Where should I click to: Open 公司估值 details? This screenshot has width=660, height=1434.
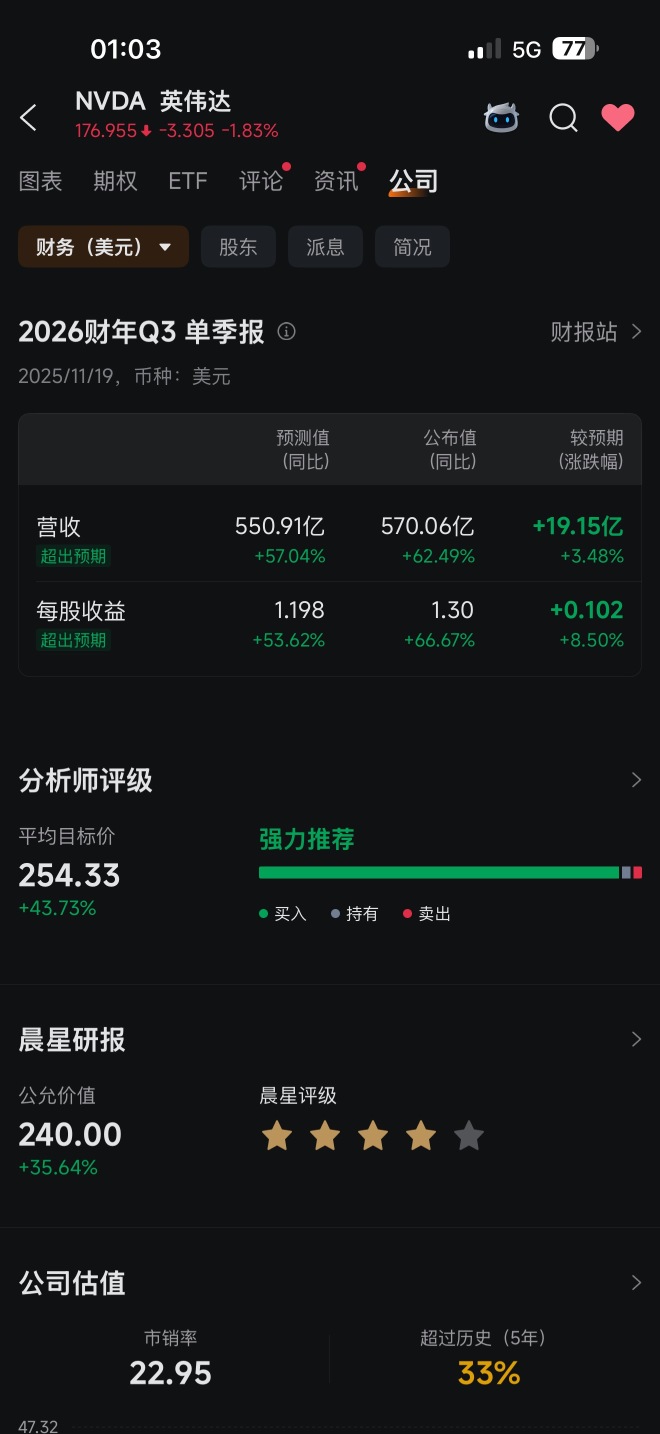330,1283
